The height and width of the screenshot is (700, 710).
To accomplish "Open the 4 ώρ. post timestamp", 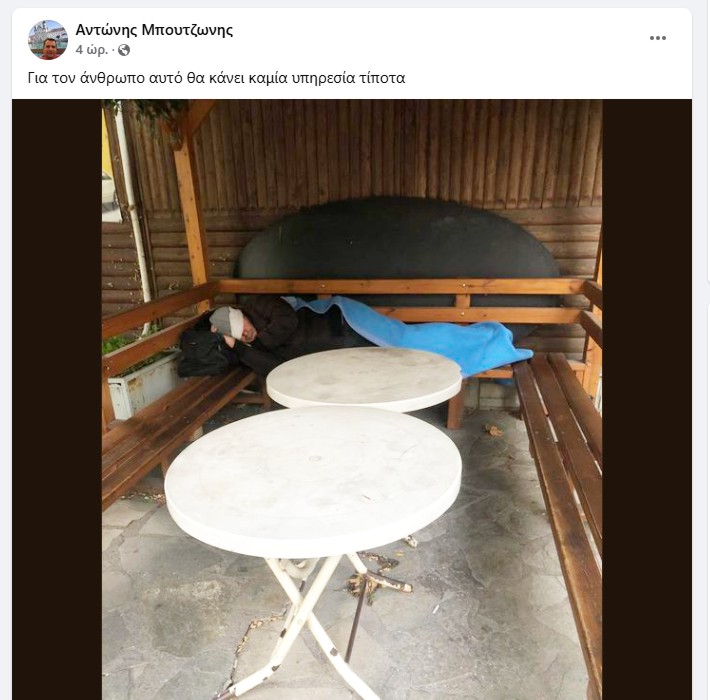I will (91, 50).
